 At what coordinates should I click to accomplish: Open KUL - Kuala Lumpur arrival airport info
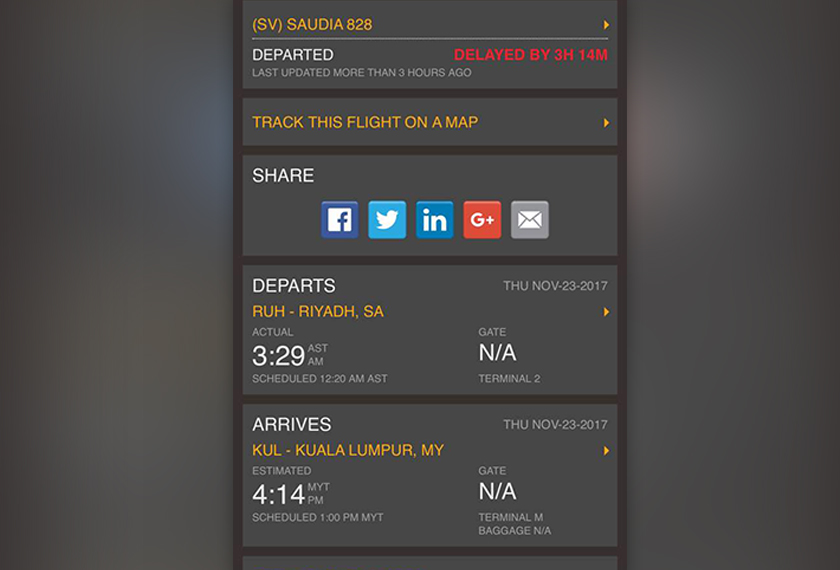pyautogui.click(x=348, y=451)
